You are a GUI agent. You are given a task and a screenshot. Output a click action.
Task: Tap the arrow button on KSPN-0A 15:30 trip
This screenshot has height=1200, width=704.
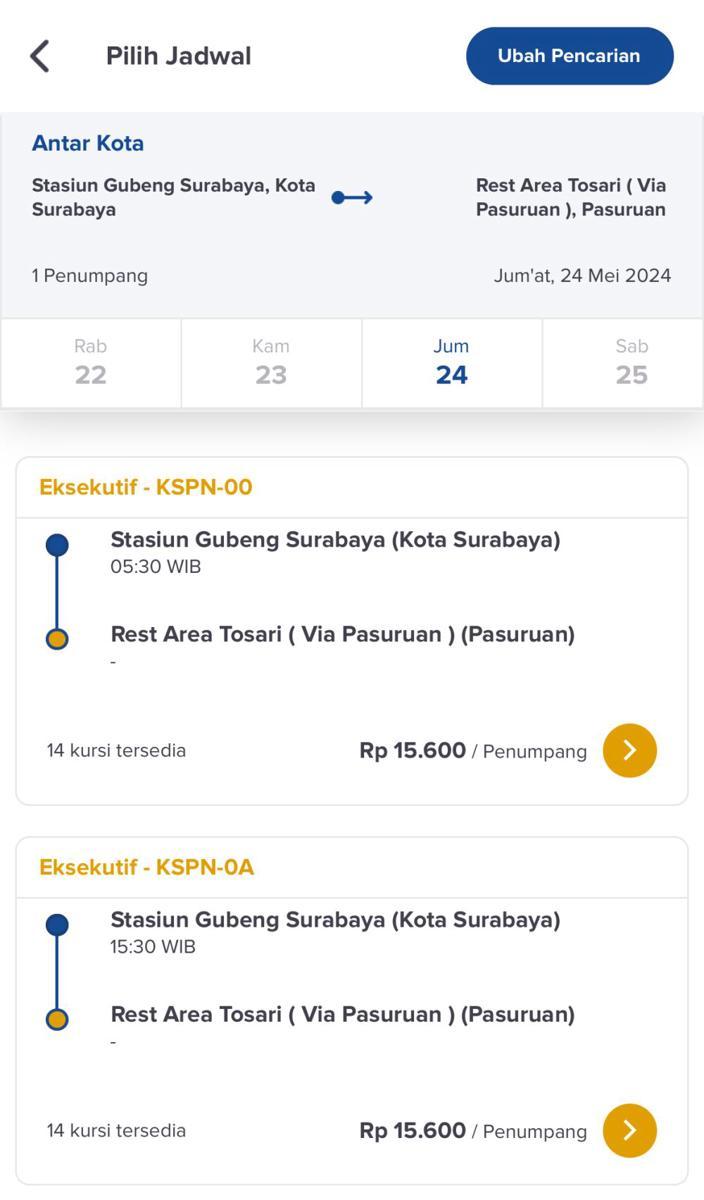tap(630, 1130)
